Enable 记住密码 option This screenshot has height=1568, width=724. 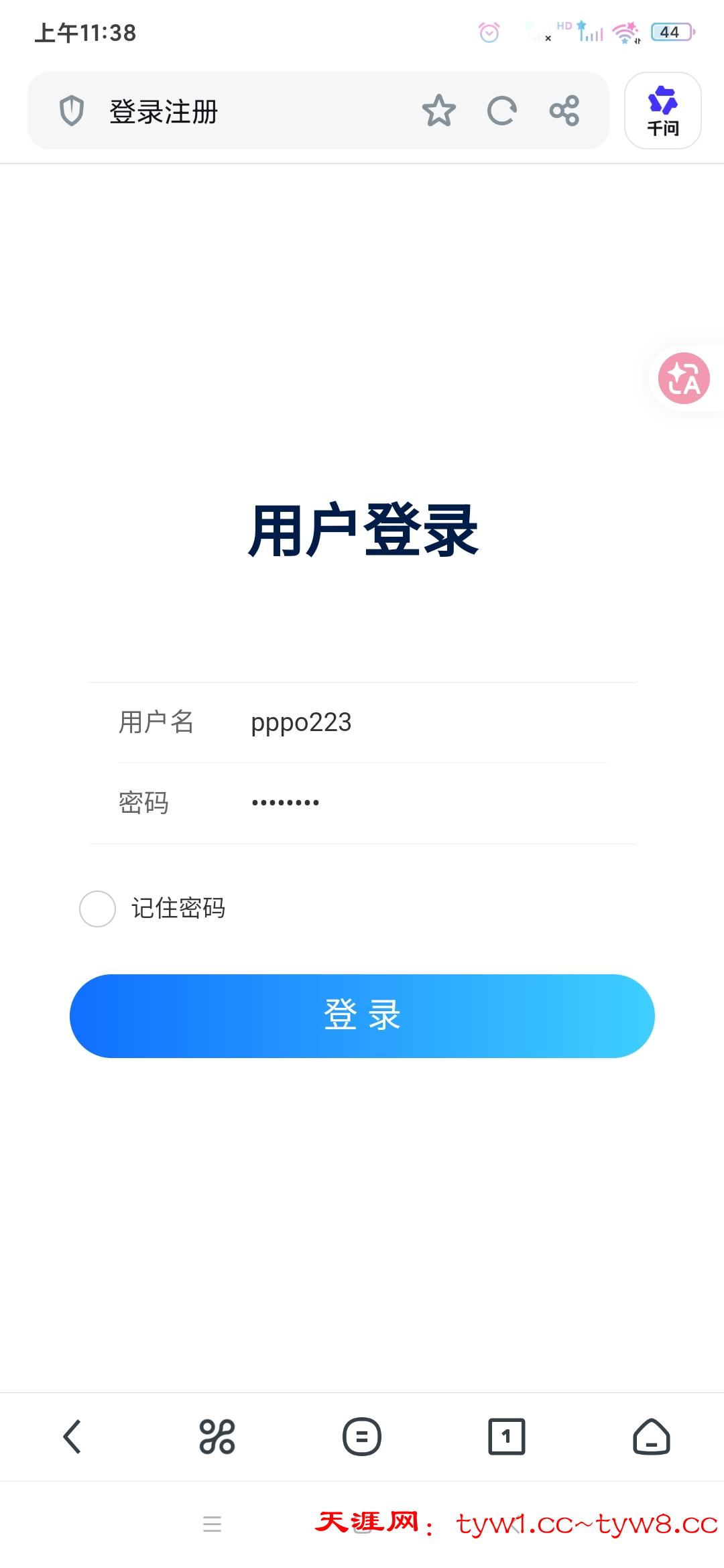98,909
